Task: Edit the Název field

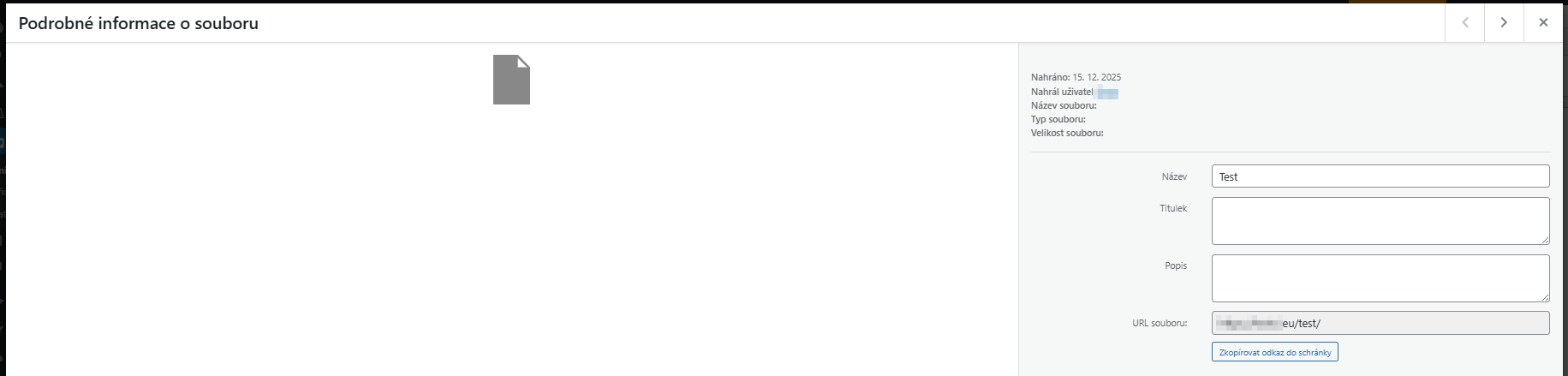Action: pos(1380,176)
